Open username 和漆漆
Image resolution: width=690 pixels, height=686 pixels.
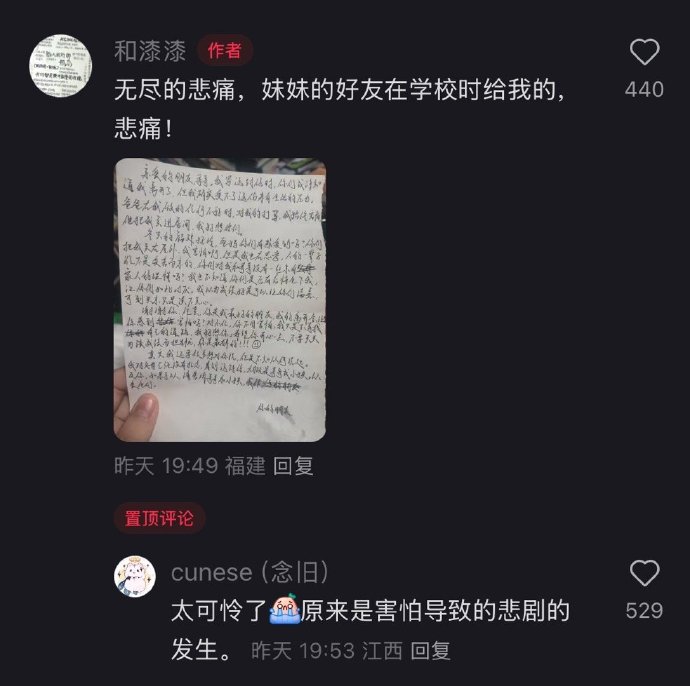[x=150, y=50]
